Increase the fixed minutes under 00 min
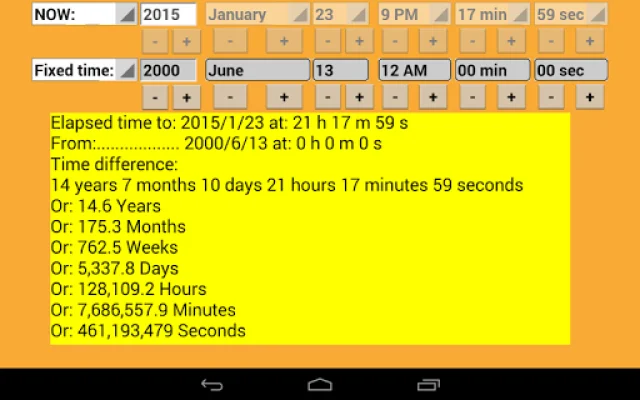 point(511,97)
